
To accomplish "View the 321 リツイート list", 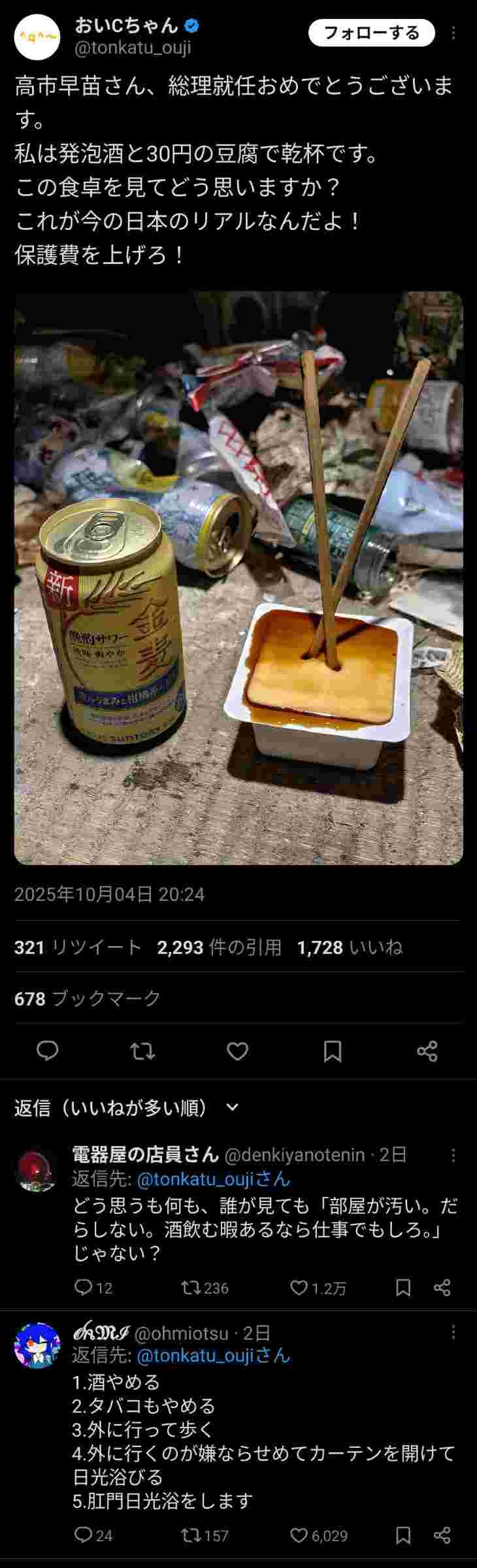I will [78, 947].
